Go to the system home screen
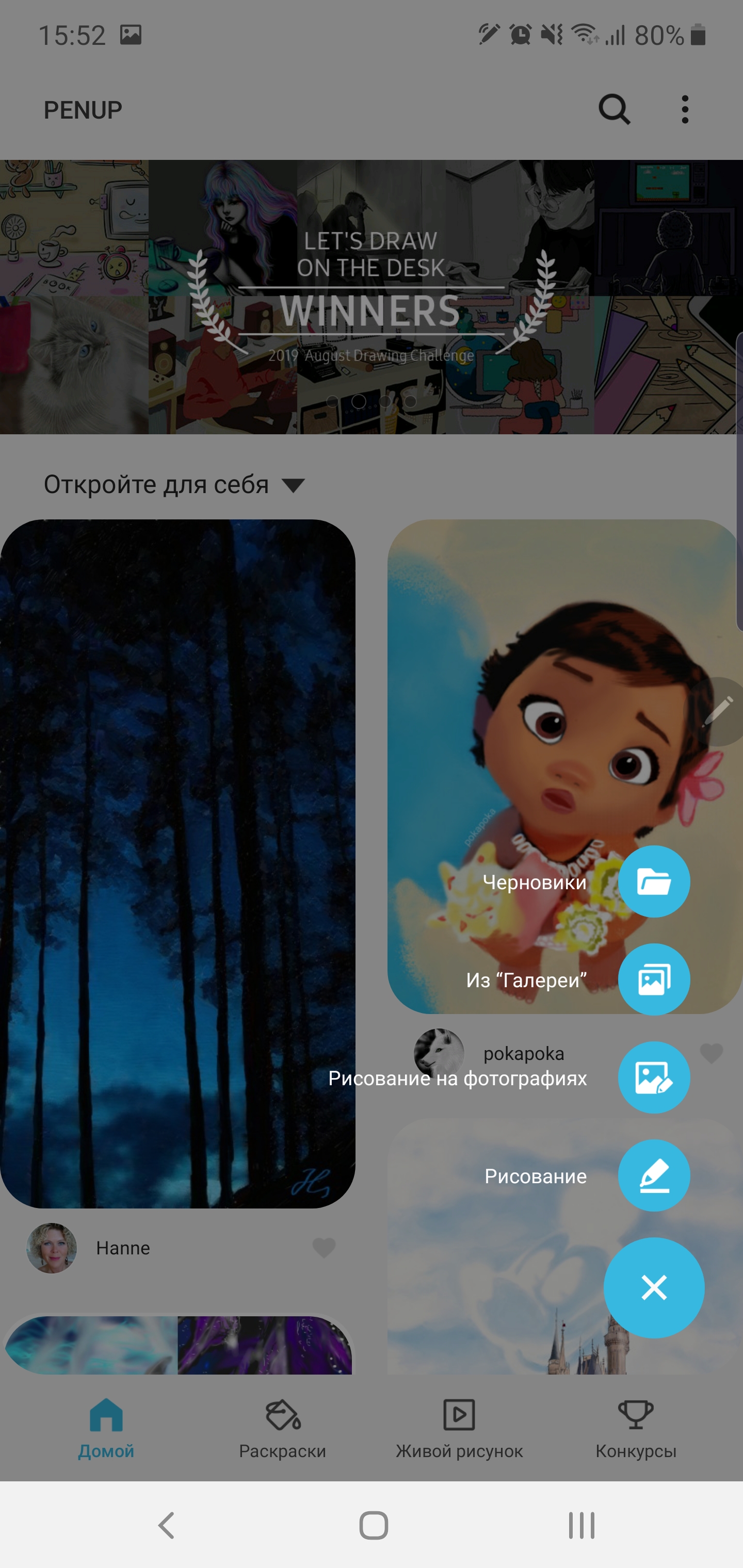Screen dimensions: 743x1568 pos(374,1525)
